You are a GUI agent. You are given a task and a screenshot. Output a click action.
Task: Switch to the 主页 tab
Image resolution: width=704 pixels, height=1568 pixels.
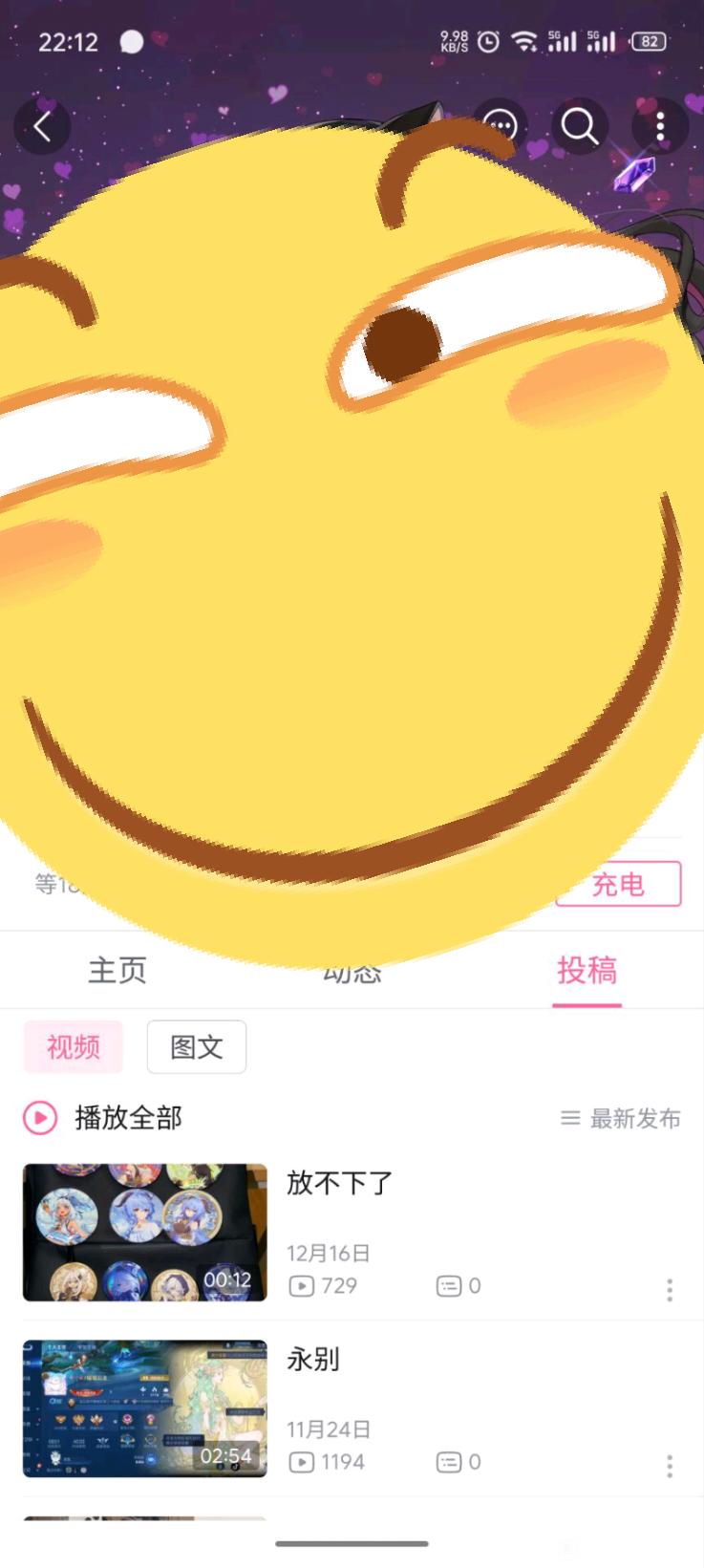click(x=117, y=970)
